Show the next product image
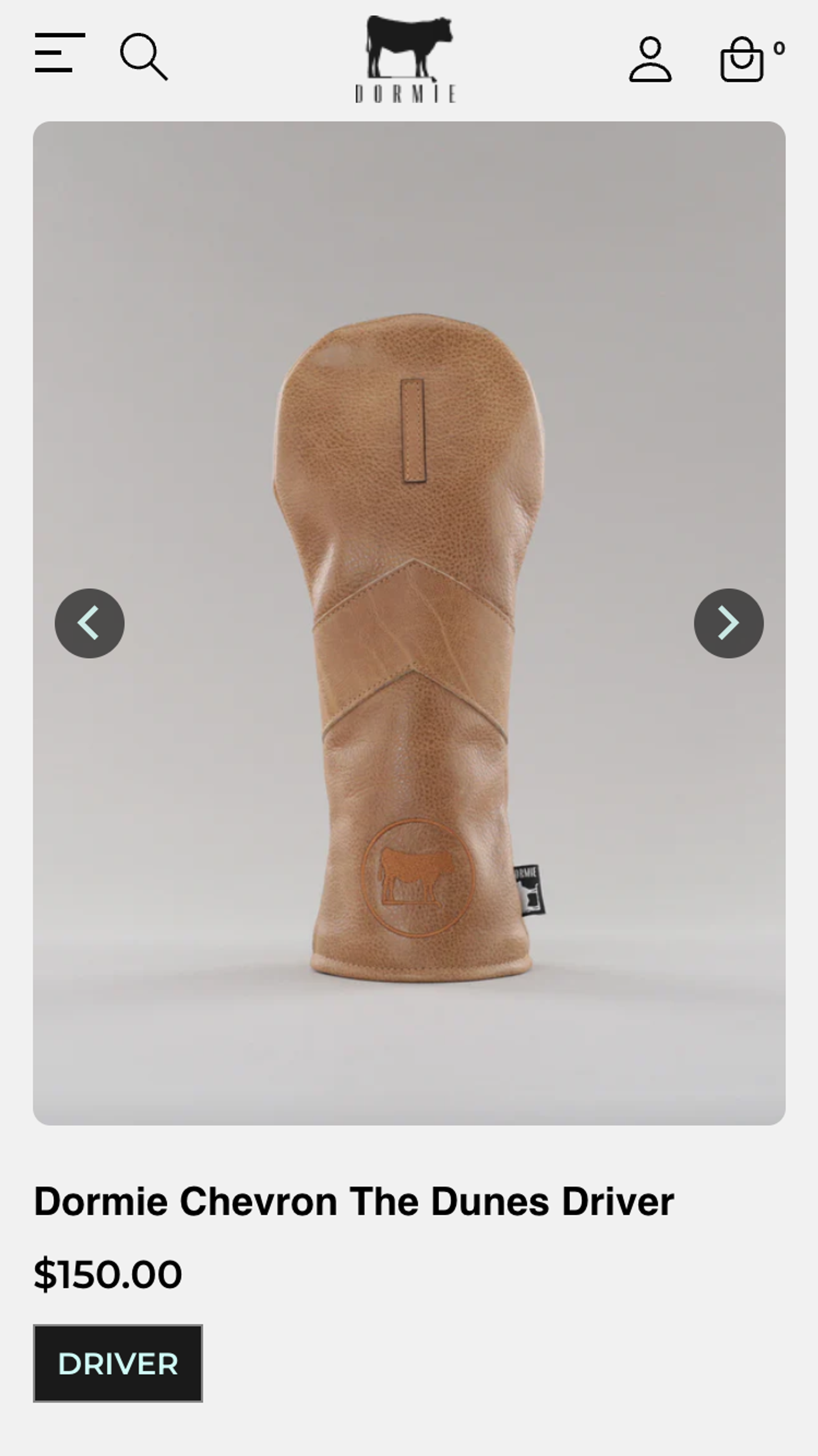818x1456 pixels. point(728,623)
